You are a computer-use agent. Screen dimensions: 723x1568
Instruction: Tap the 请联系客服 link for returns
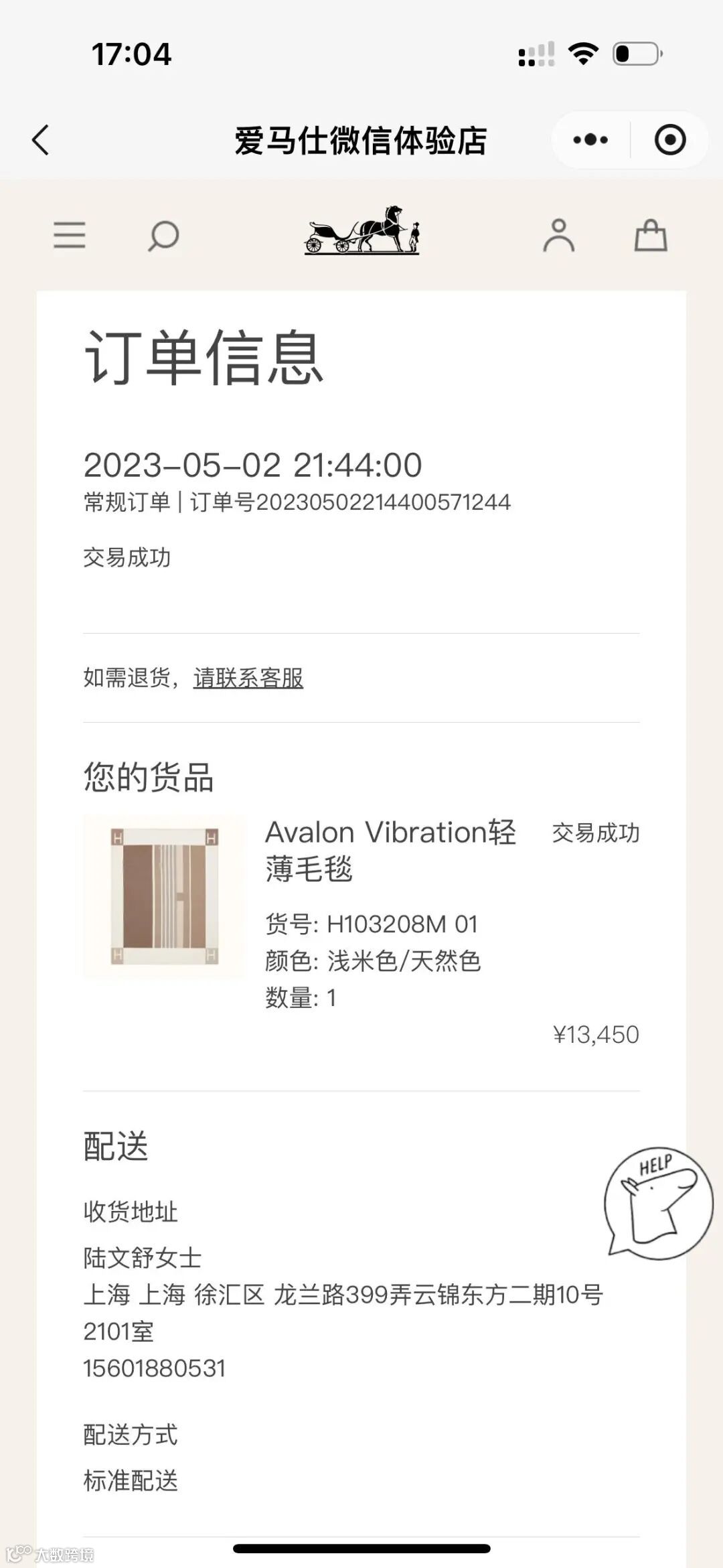pos(248,678)
